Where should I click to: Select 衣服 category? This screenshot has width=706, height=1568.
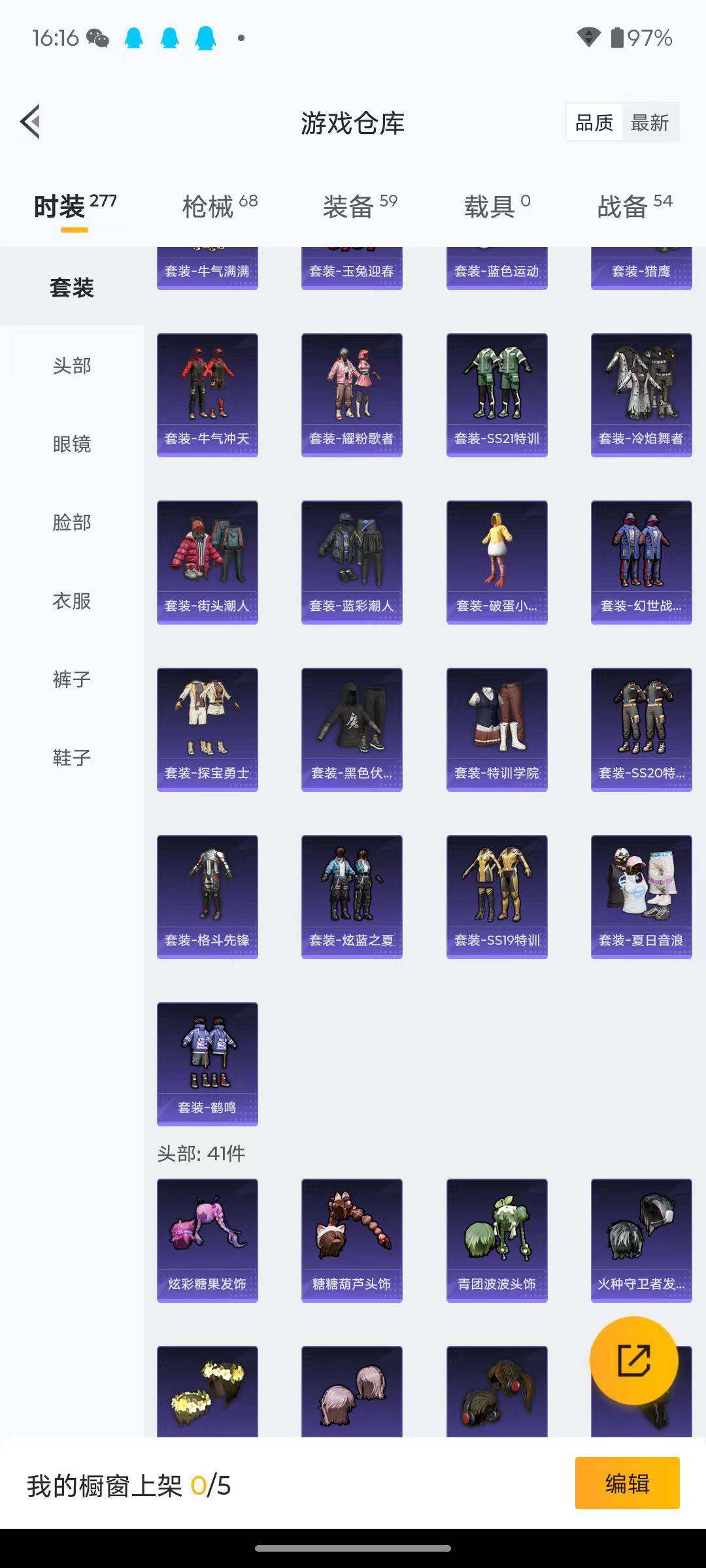pos(72,601)
